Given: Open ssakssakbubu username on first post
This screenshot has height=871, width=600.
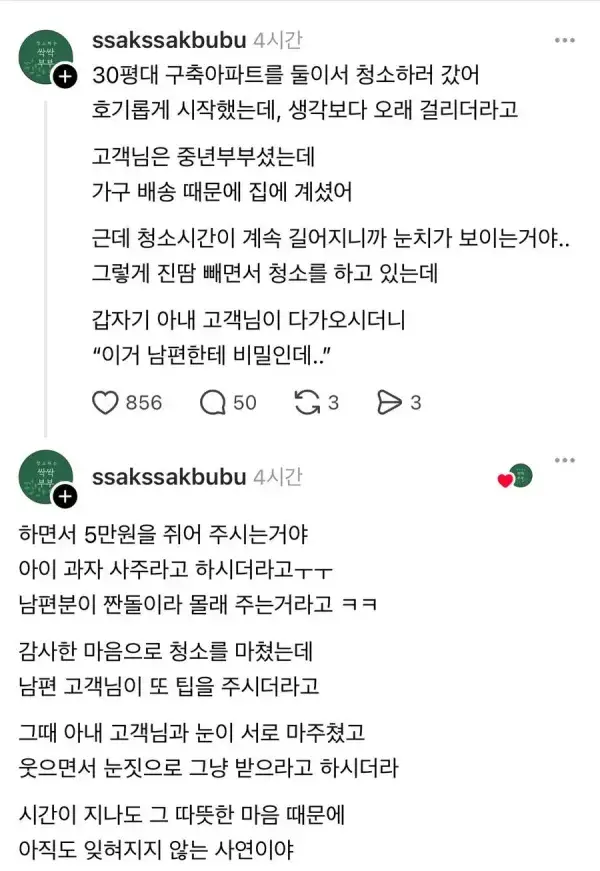Looking at the screenshot, I should pos(169,41).
